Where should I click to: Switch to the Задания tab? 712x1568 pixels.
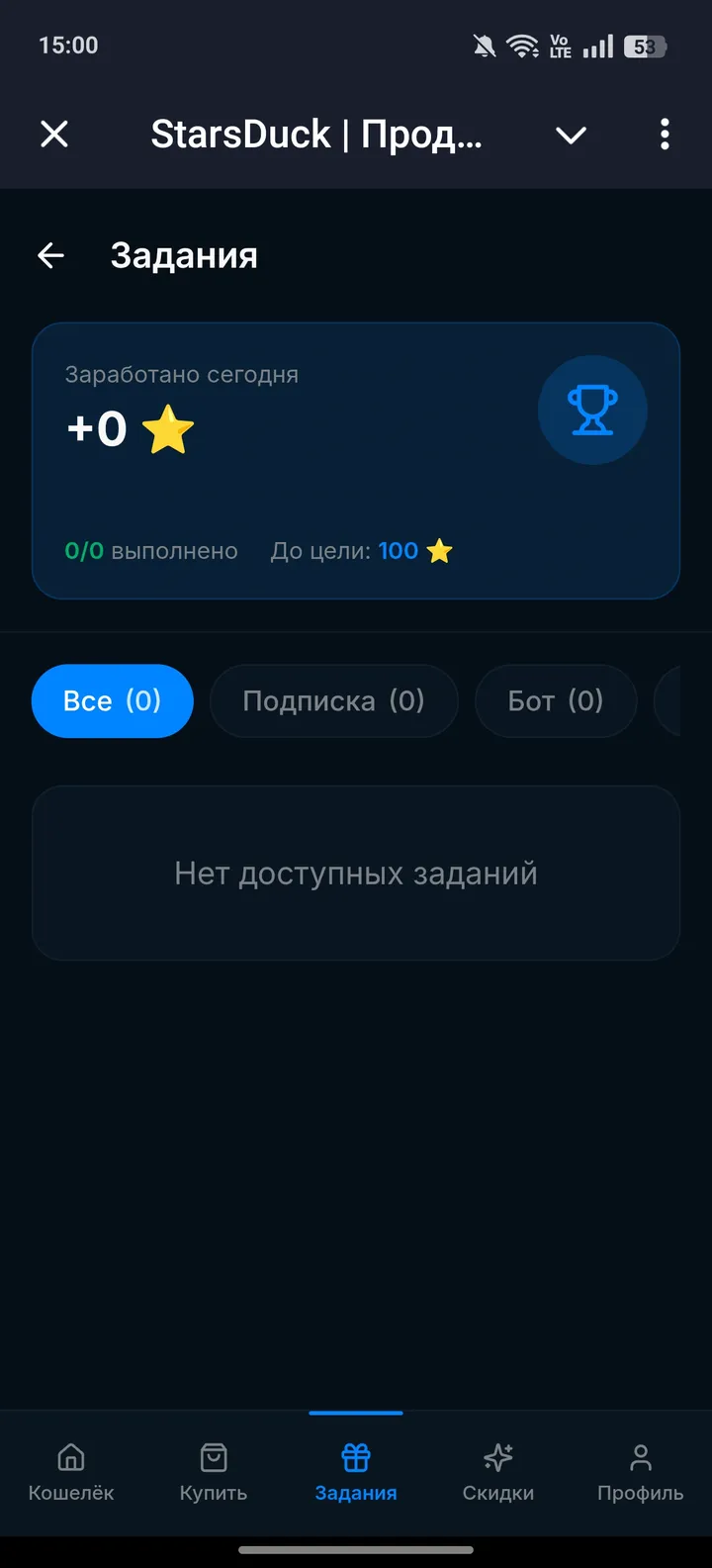click(355, 1472)
